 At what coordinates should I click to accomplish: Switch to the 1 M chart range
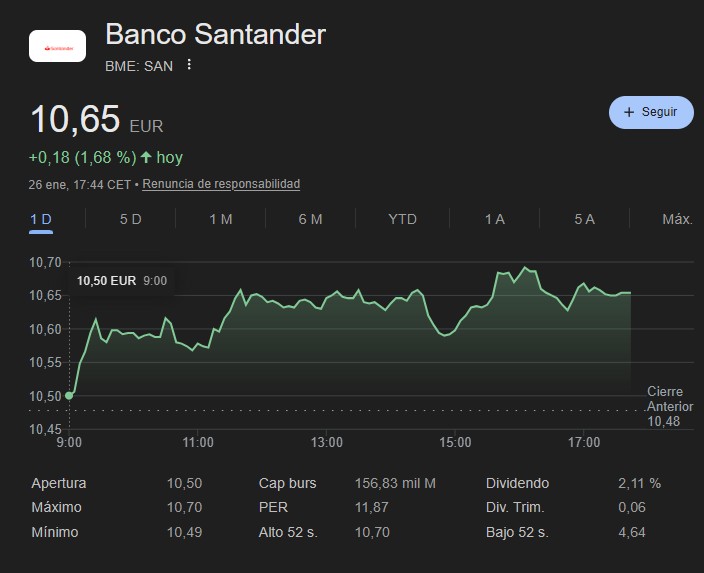coord(220,219)
